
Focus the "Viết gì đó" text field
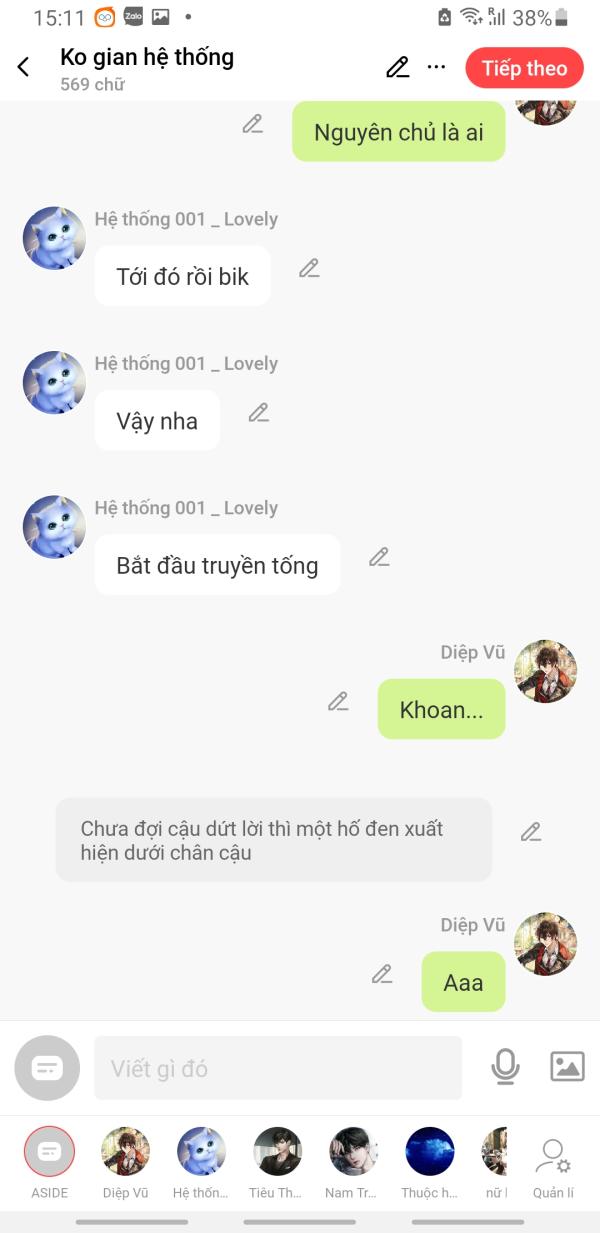[x=278, y=1068]
